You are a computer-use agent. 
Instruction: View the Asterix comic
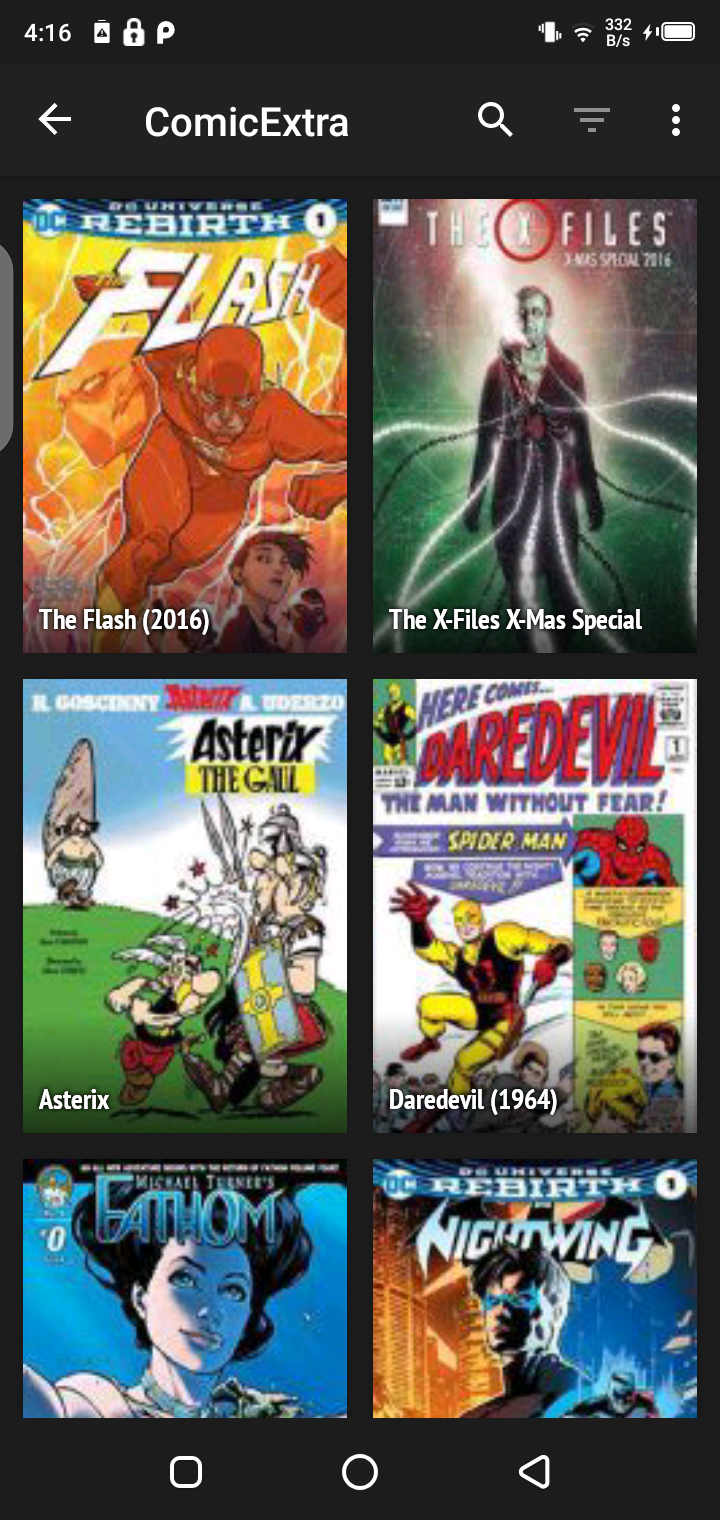pos(185,906)
